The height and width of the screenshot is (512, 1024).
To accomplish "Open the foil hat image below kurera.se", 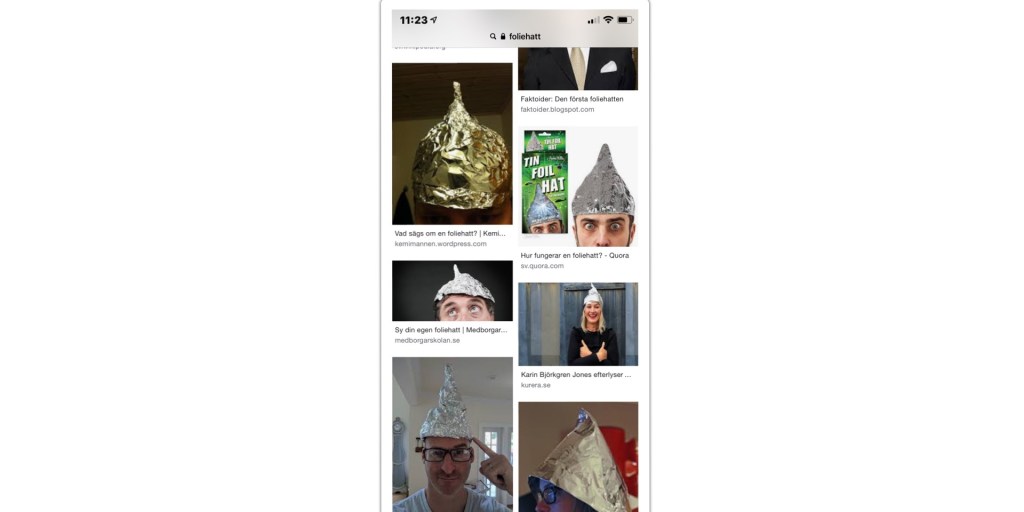I will click(x=578, y=456).
